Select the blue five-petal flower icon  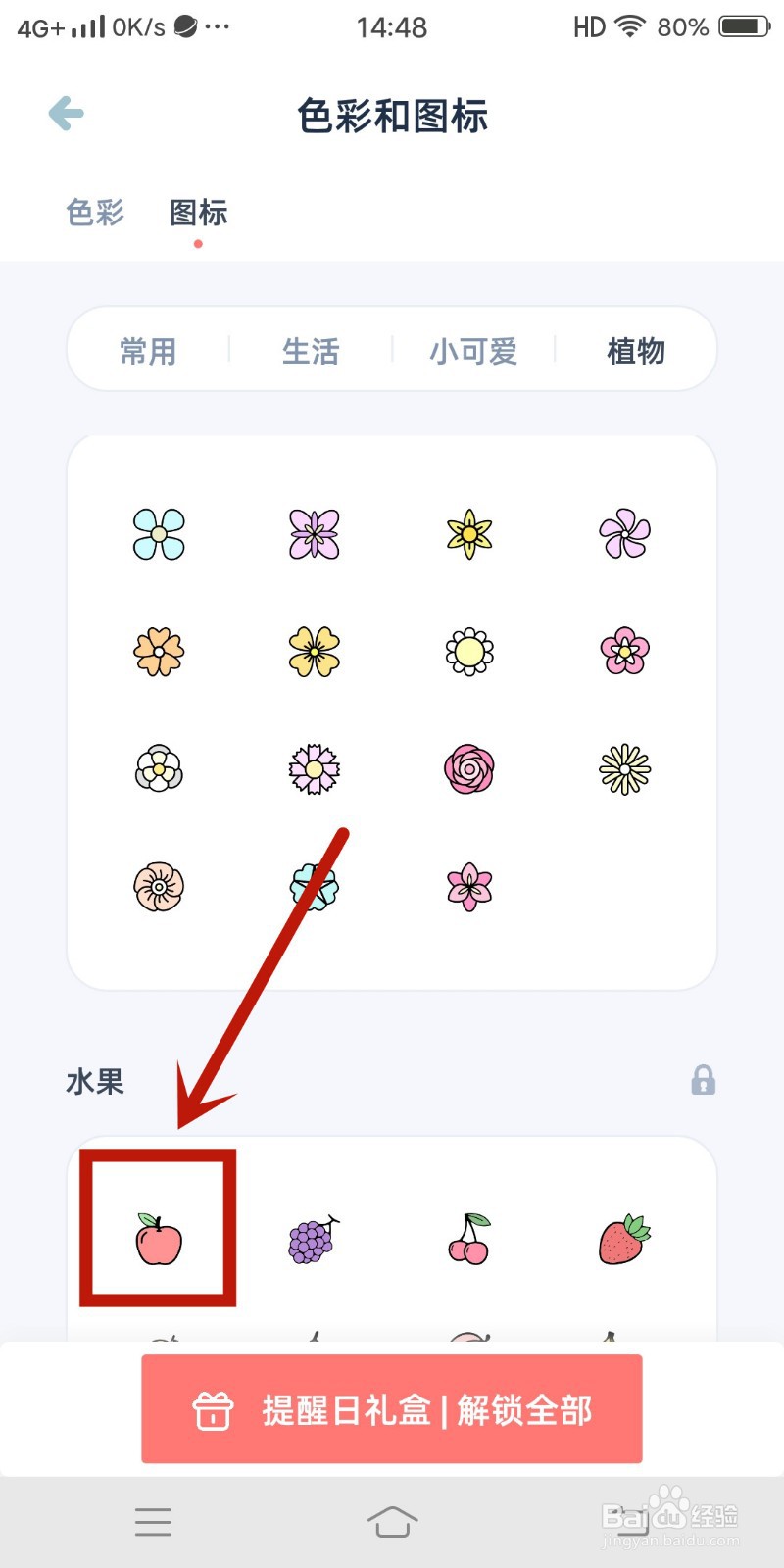(159, 532)
